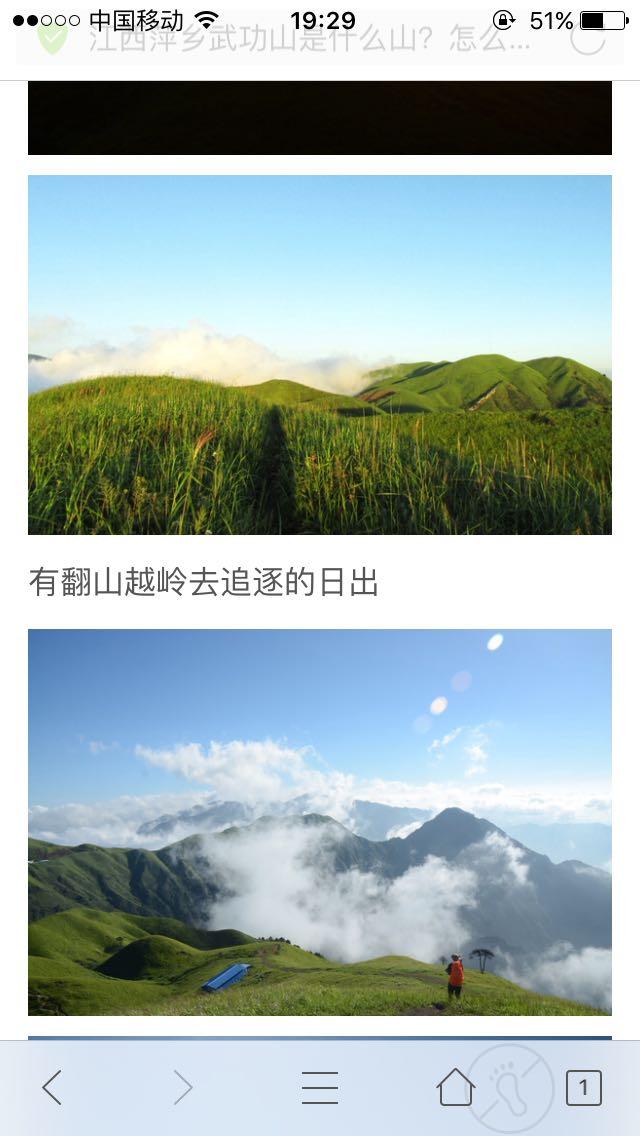
Task: Open the browser menu
Action: point(320,1087)
